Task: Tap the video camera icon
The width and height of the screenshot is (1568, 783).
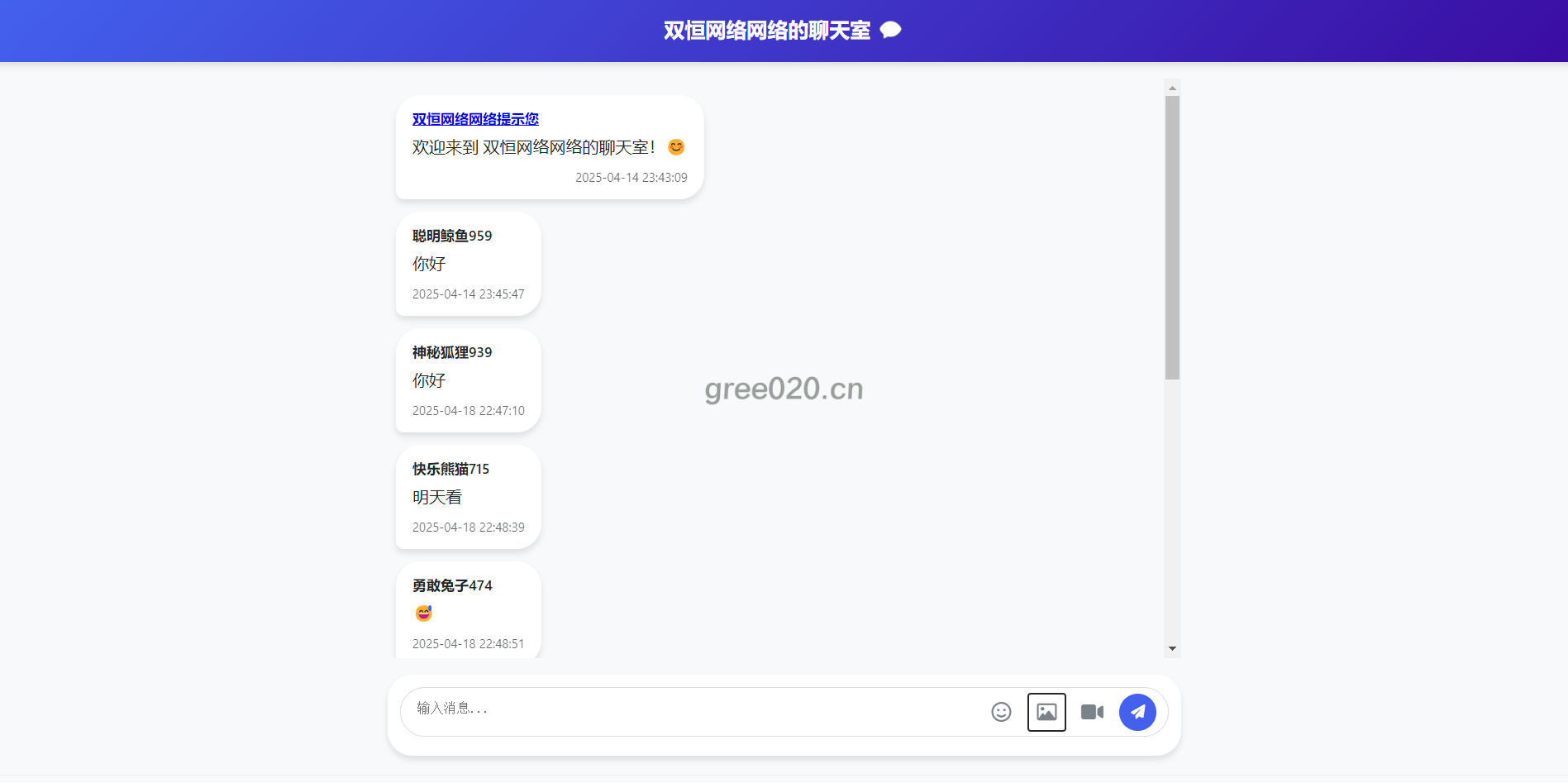Action: click(x=1092, y=712)
